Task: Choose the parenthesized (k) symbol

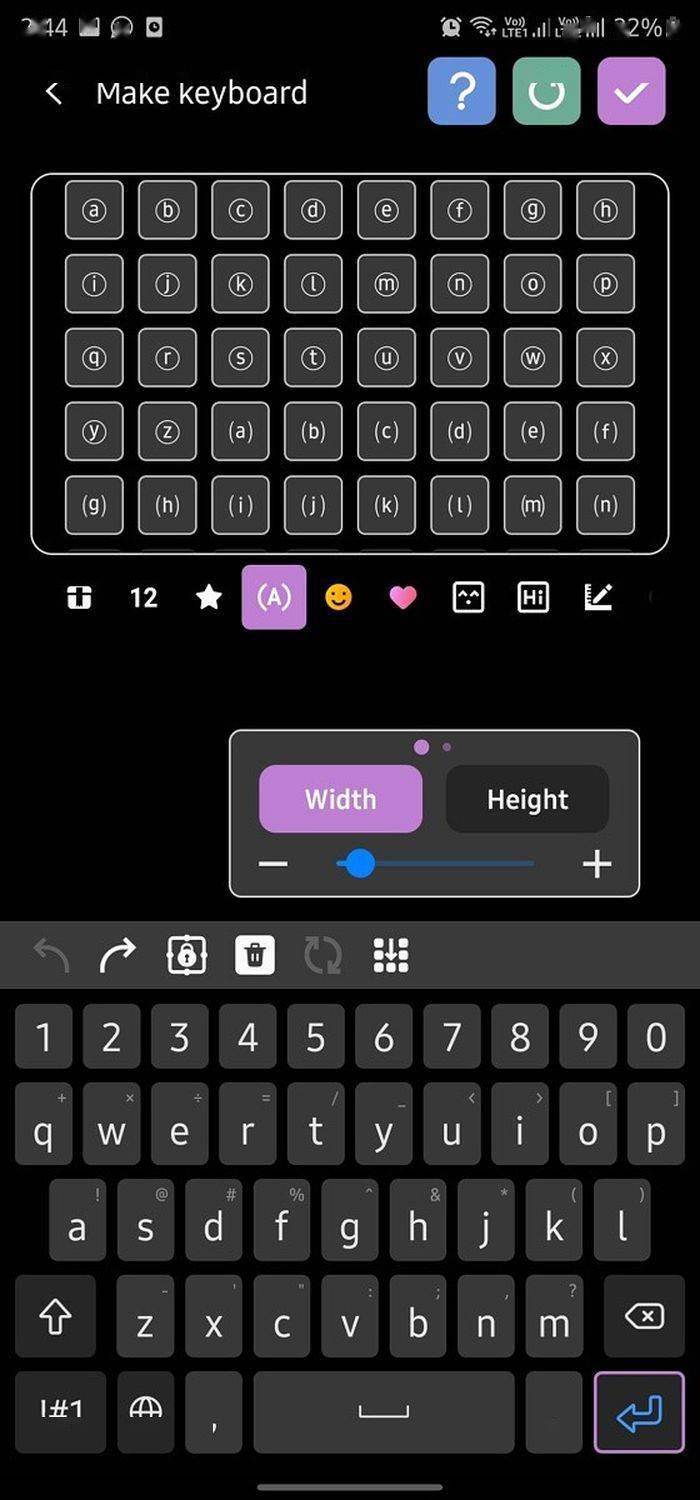Action: coord(386,505)
